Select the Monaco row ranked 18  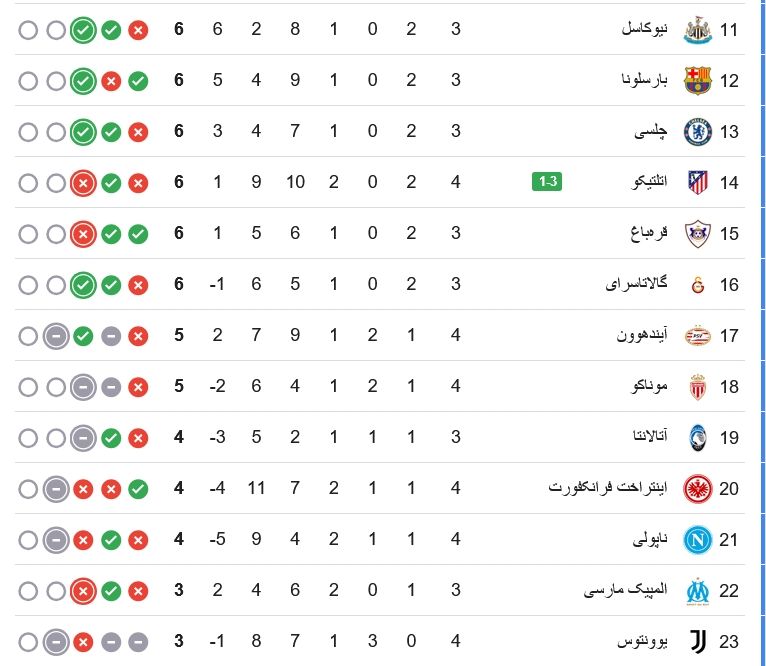click(380, 387)
